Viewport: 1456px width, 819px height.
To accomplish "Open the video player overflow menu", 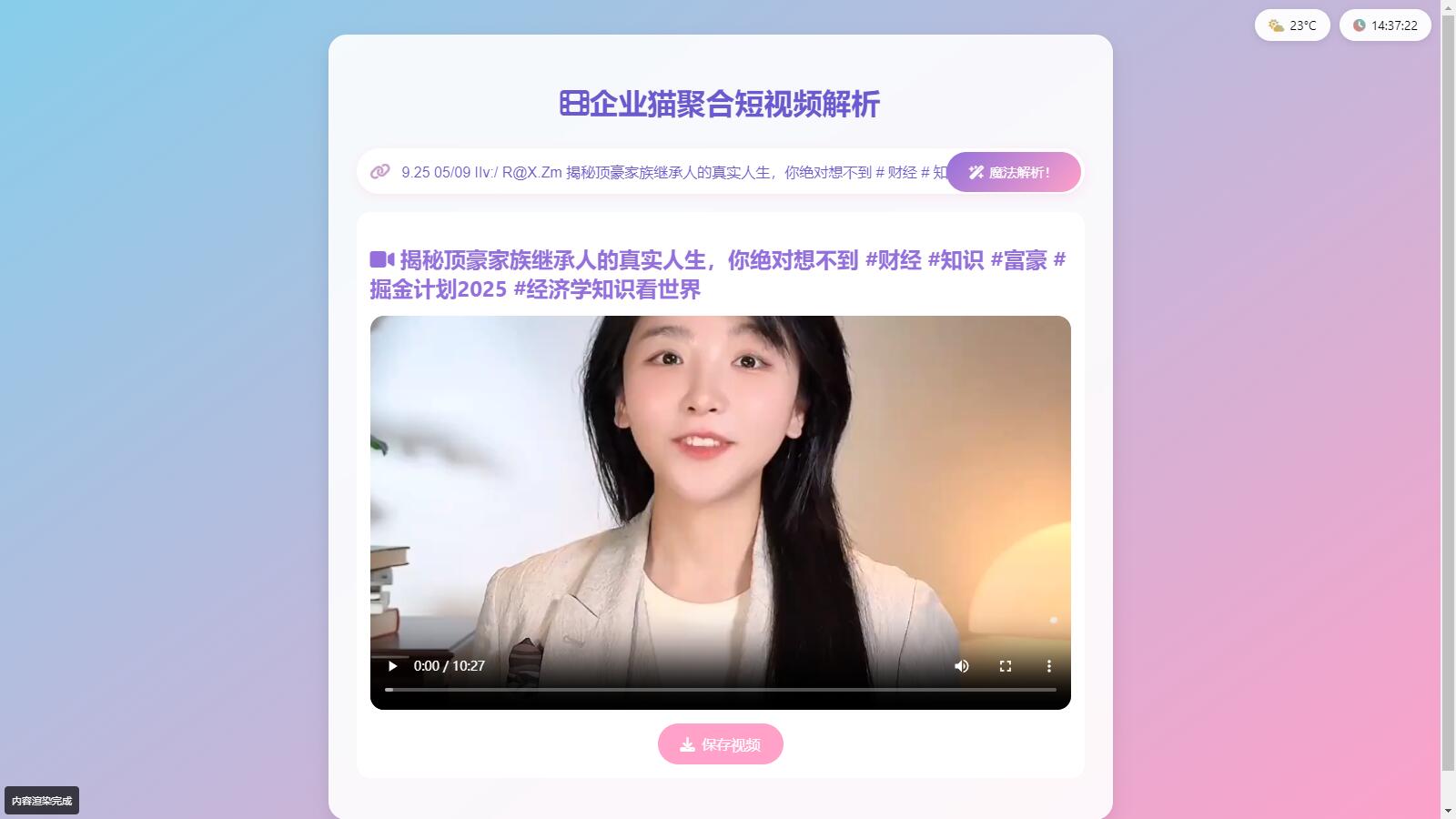I will pyautogui.click(x=1048, y=666).
